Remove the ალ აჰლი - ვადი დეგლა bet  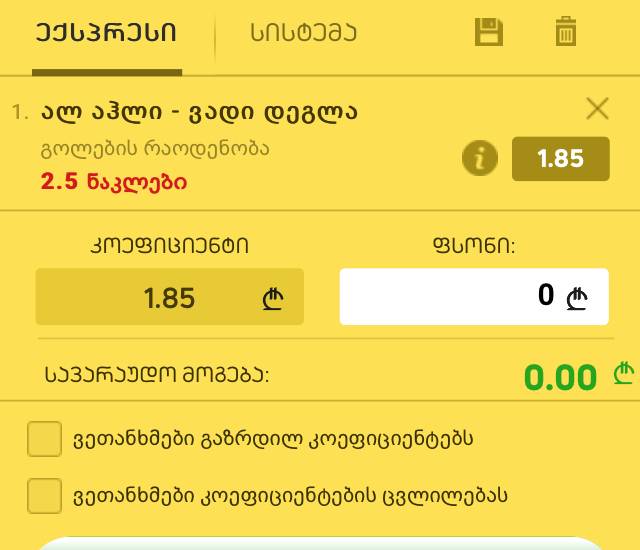597,109
